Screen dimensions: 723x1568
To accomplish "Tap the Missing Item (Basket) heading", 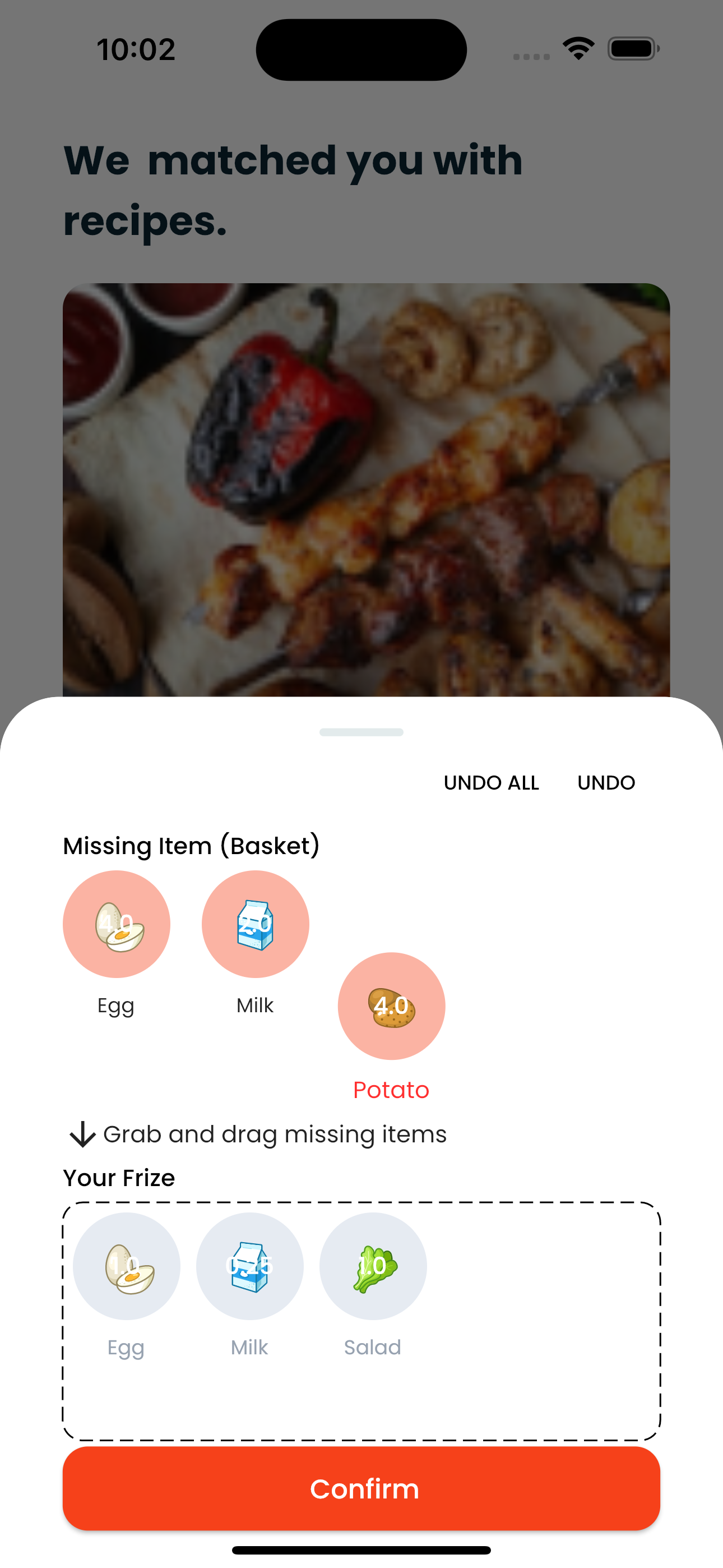I will (x=192, y=846).
